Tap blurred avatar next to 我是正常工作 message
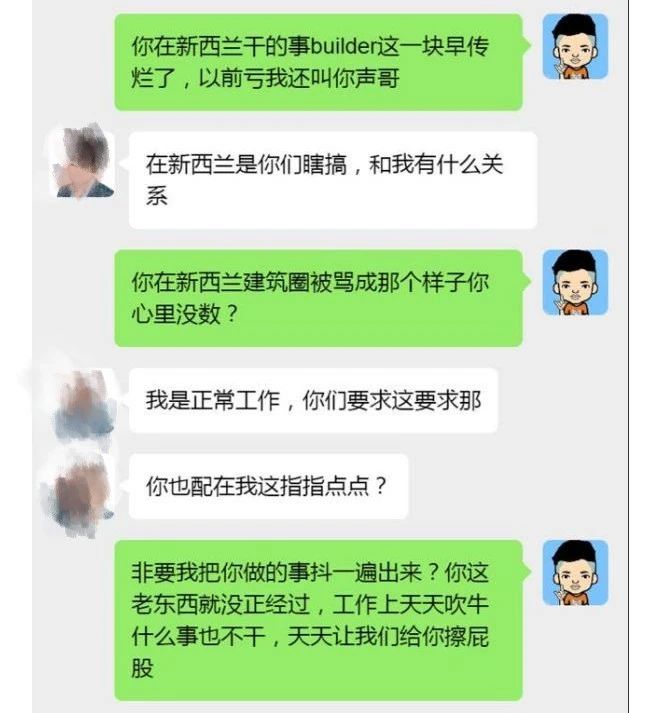This screenshot has height=713, width=651. pyautogui.click(x=85, y=402)
